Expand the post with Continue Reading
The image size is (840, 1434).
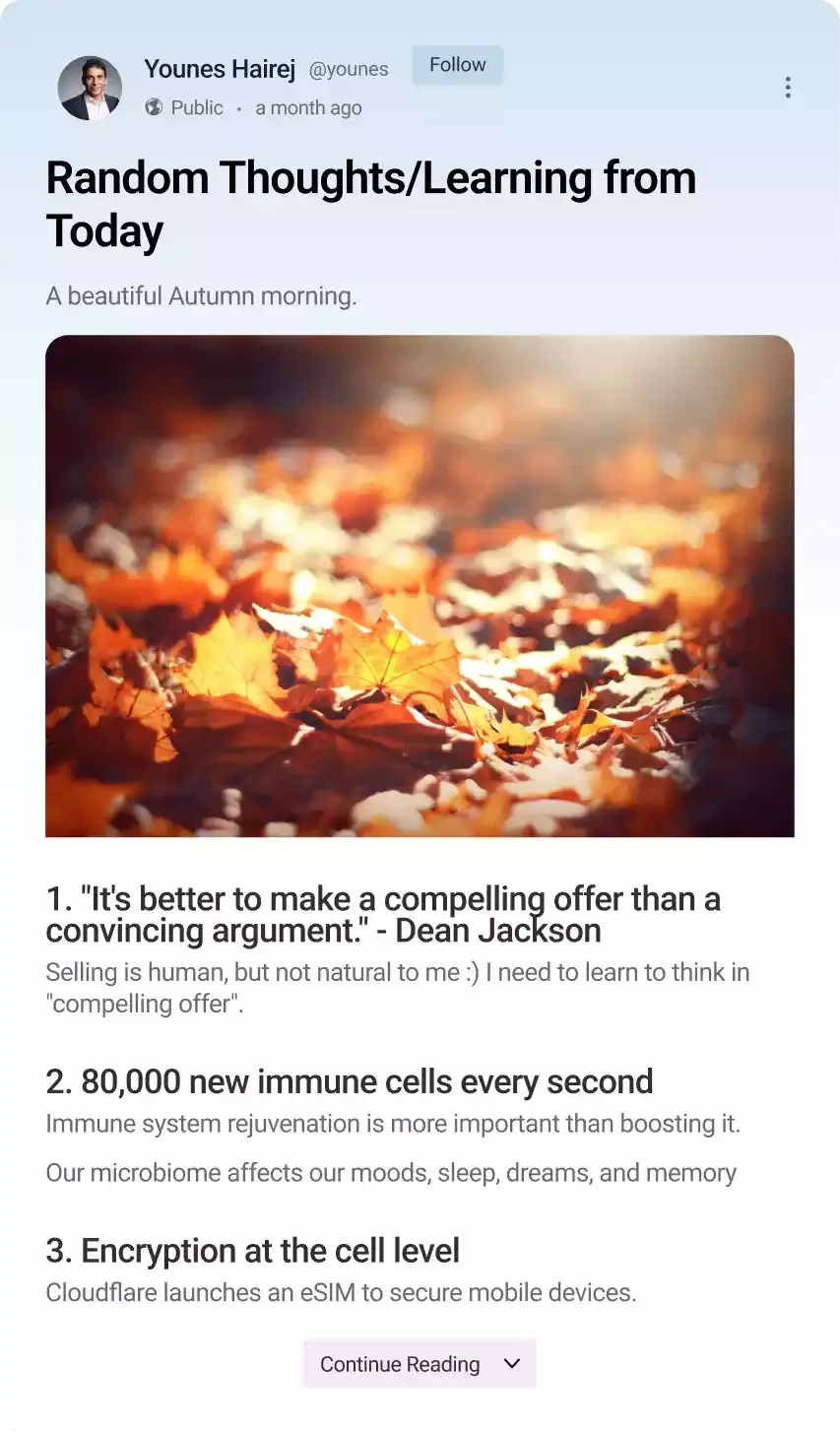pyautogui.click(x=419, y=1364)
